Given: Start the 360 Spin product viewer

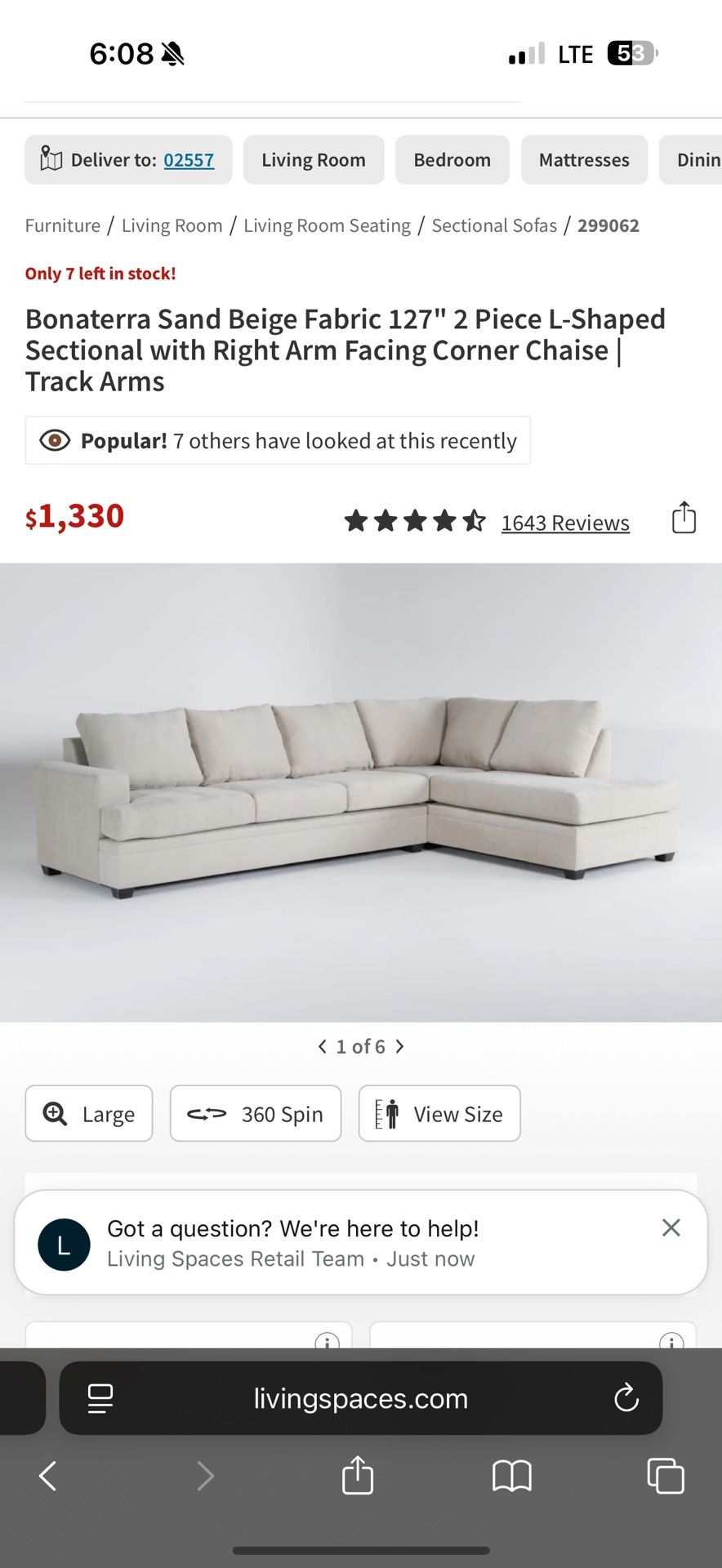Looking at the screenshot, I should pos(256,1113).
